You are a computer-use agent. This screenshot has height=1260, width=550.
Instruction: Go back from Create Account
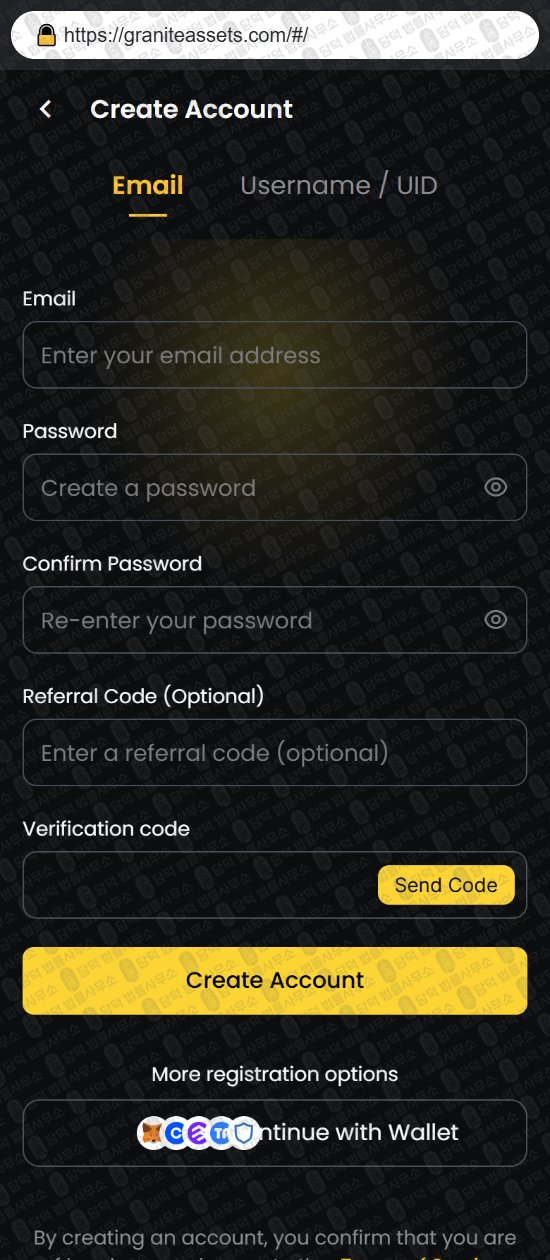point(45,109)
